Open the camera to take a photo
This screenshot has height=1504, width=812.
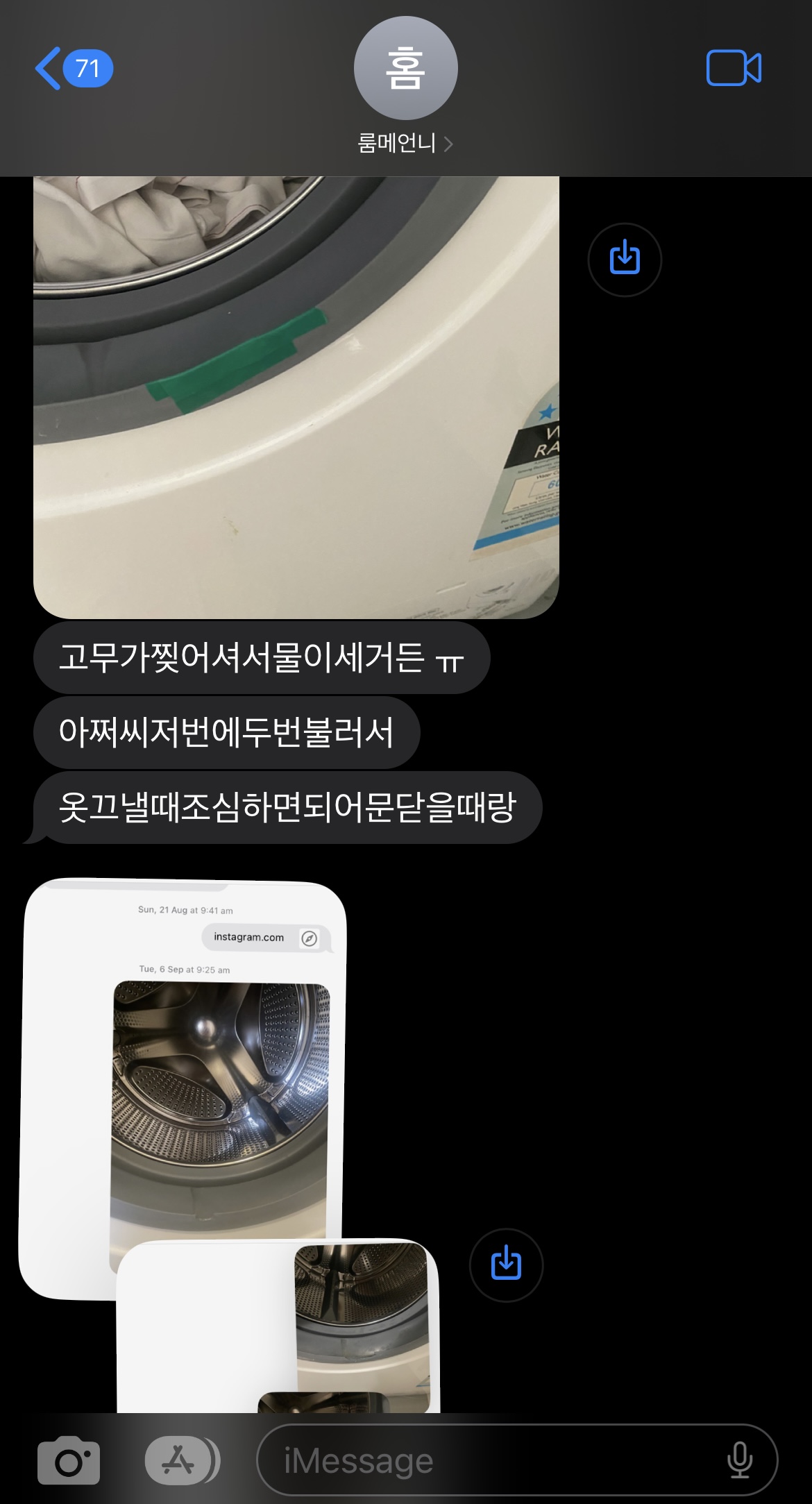(x=68, y=1460)
